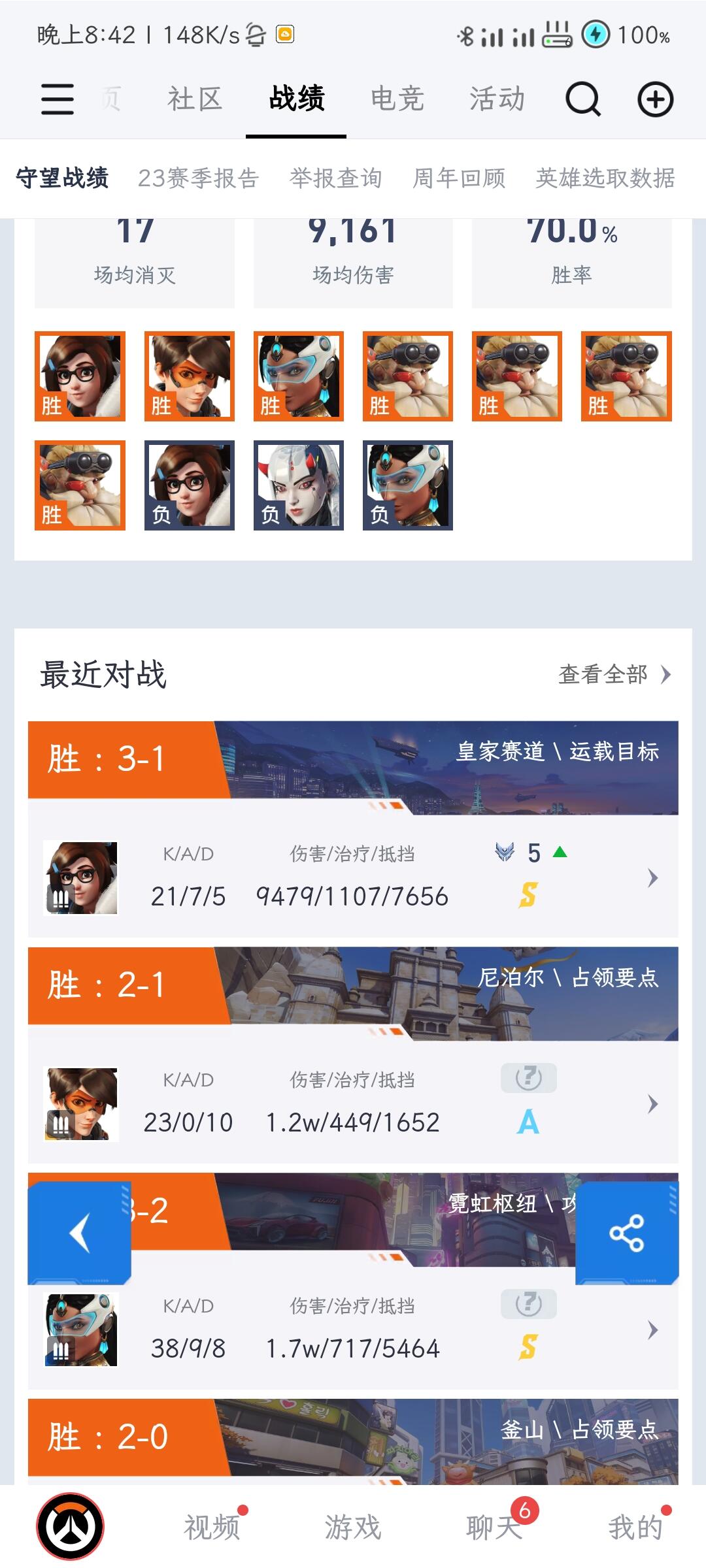Image resolution: width=706 pixels, height=1568 pixels.
Task: Switch to the 视频 bottom tab
Action: (x=212, y=1527)
